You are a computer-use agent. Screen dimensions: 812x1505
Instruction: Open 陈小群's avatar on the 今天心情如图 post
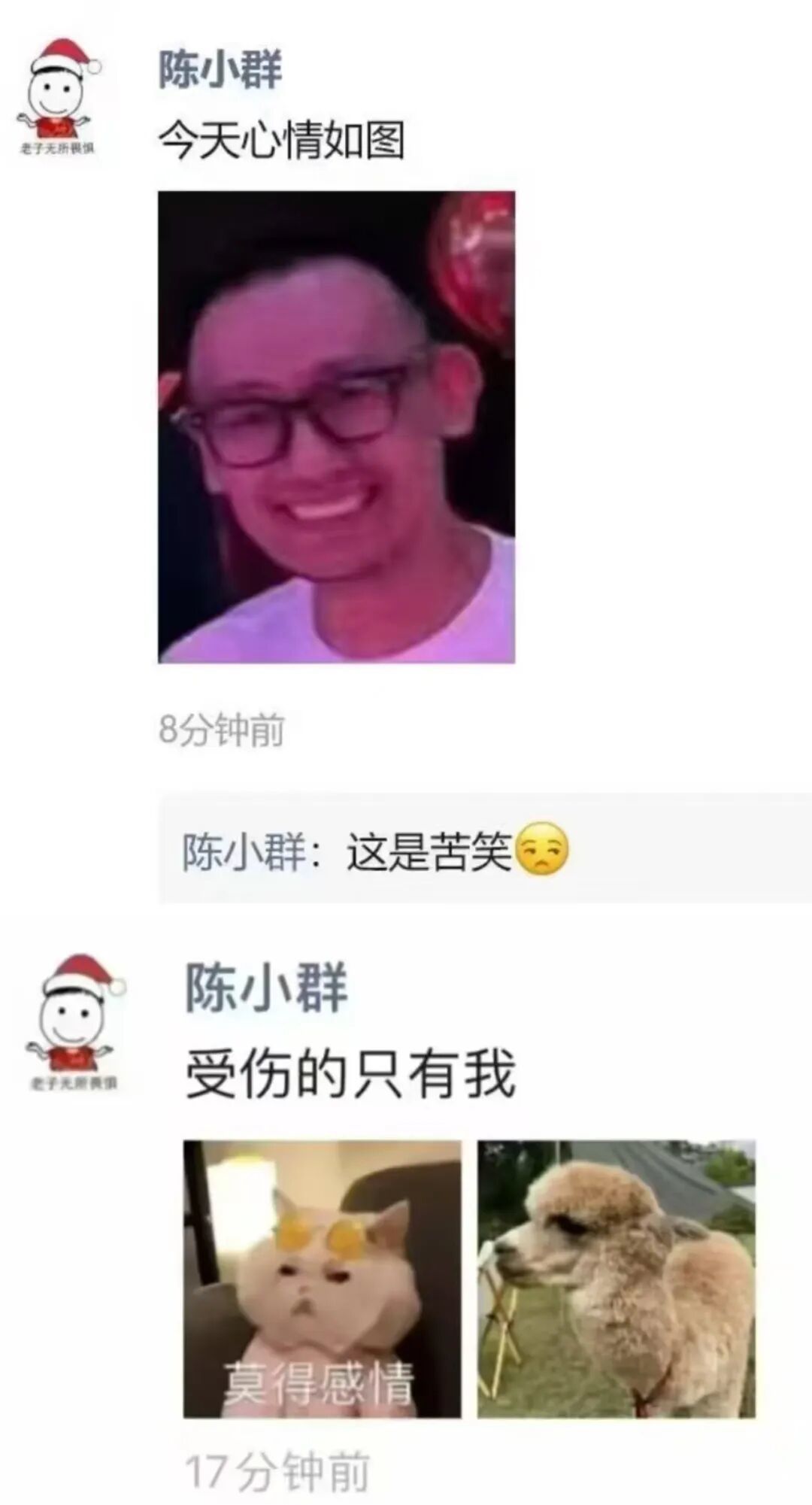pos(59,98)
